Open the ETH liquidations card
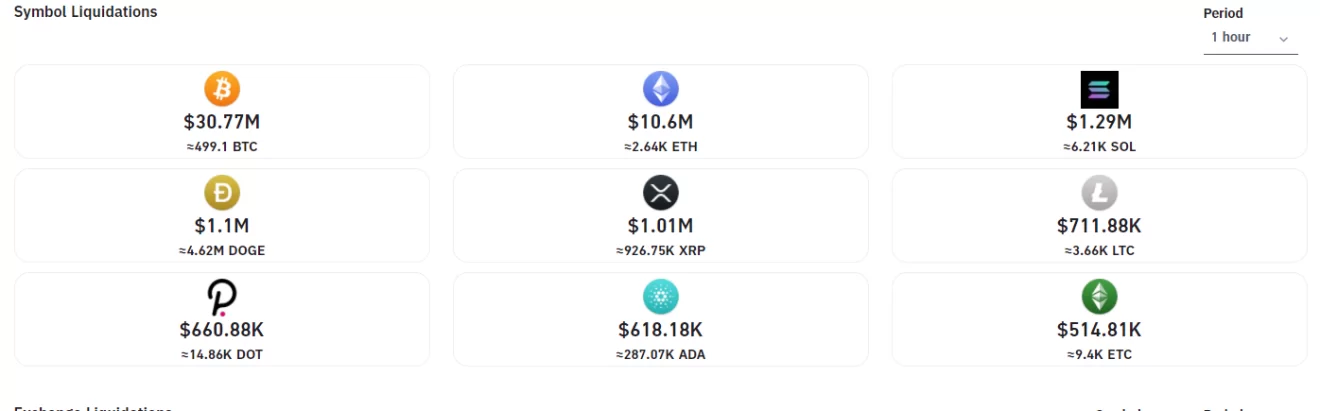1320x411 pixels. 660,112
